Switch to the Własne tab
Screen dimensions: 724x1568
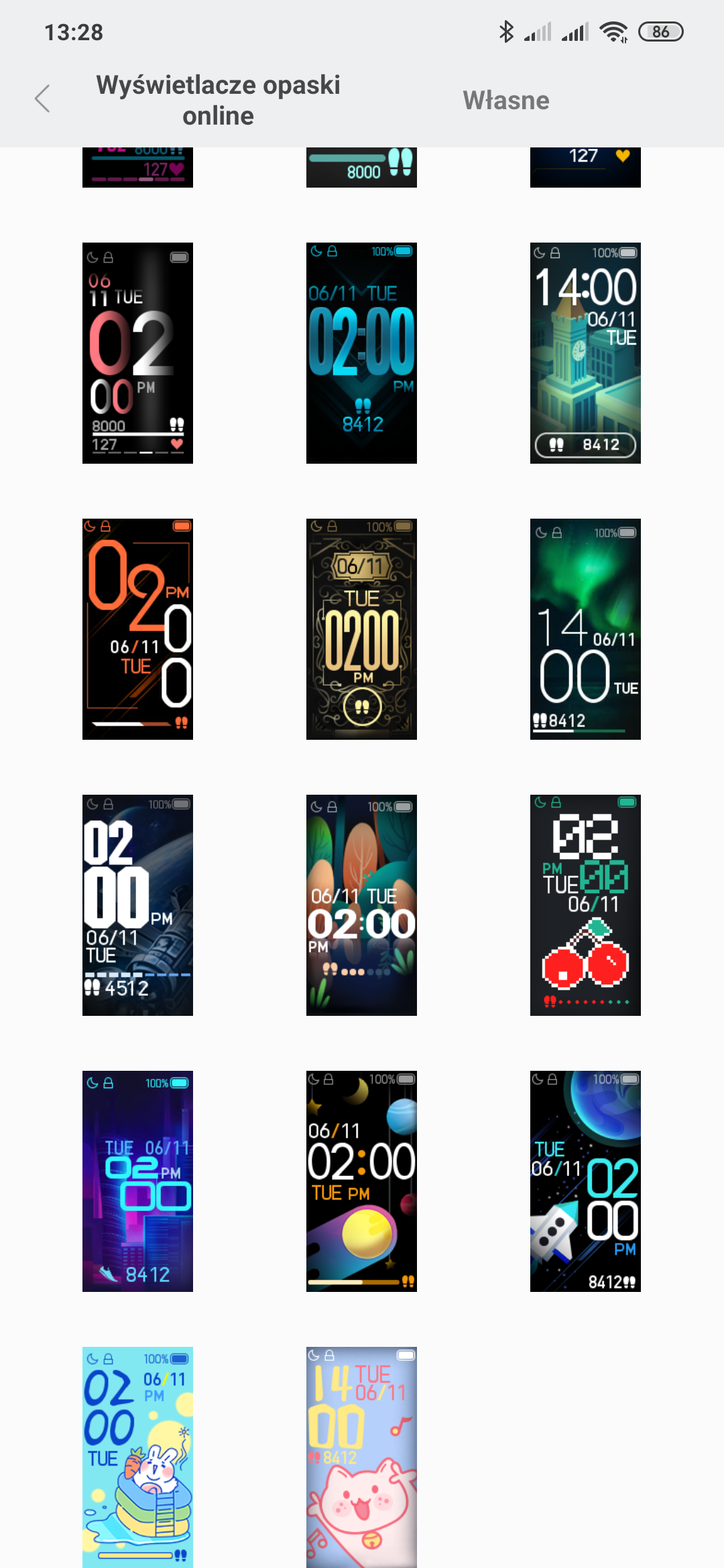coord(506,101)
